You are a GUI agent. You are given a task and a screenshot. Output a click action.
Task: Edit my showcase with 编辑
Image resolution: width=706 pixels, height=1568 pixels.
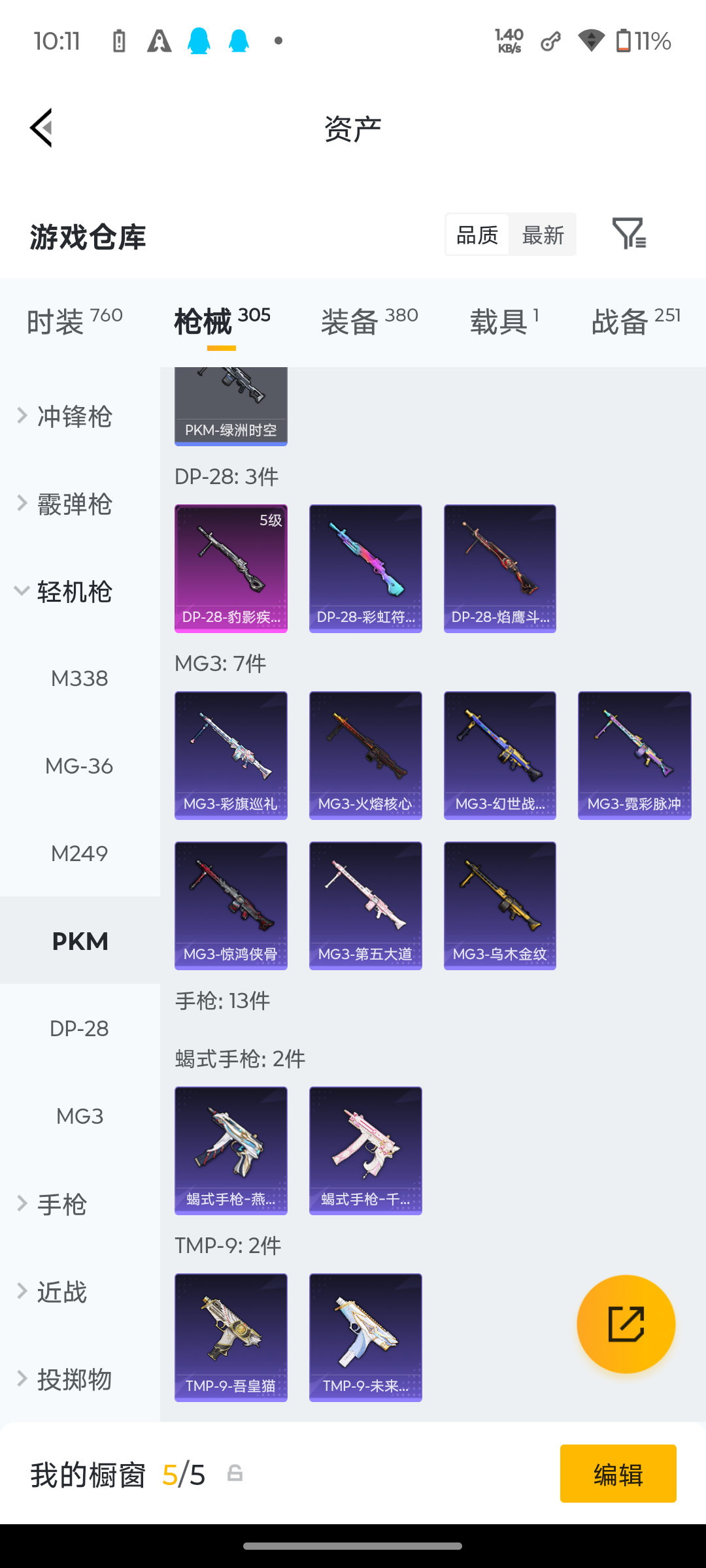(618, 1473)
